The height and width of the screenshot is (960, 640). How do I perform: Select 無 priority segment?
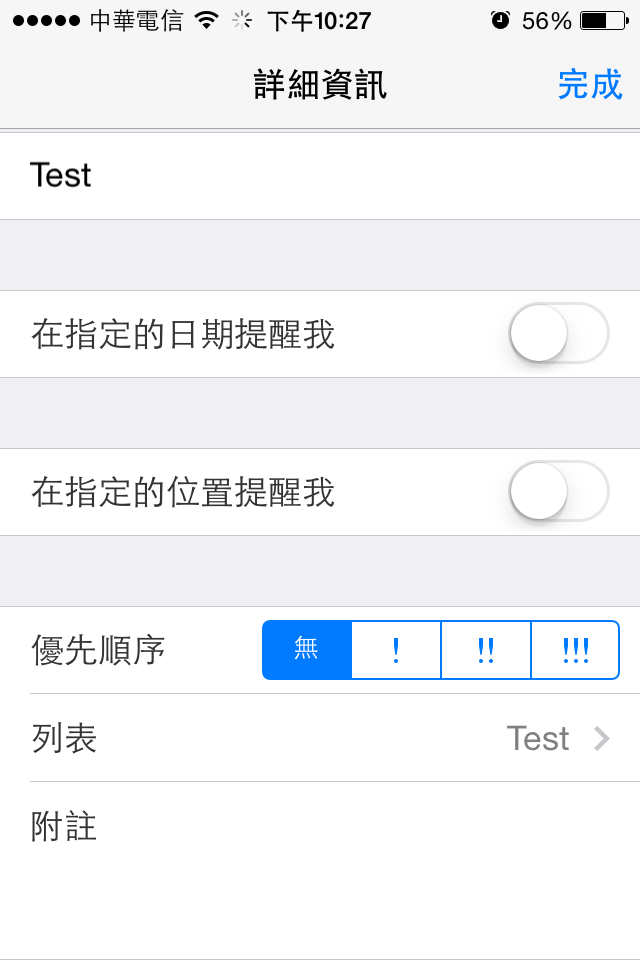(x=307, y=650)
